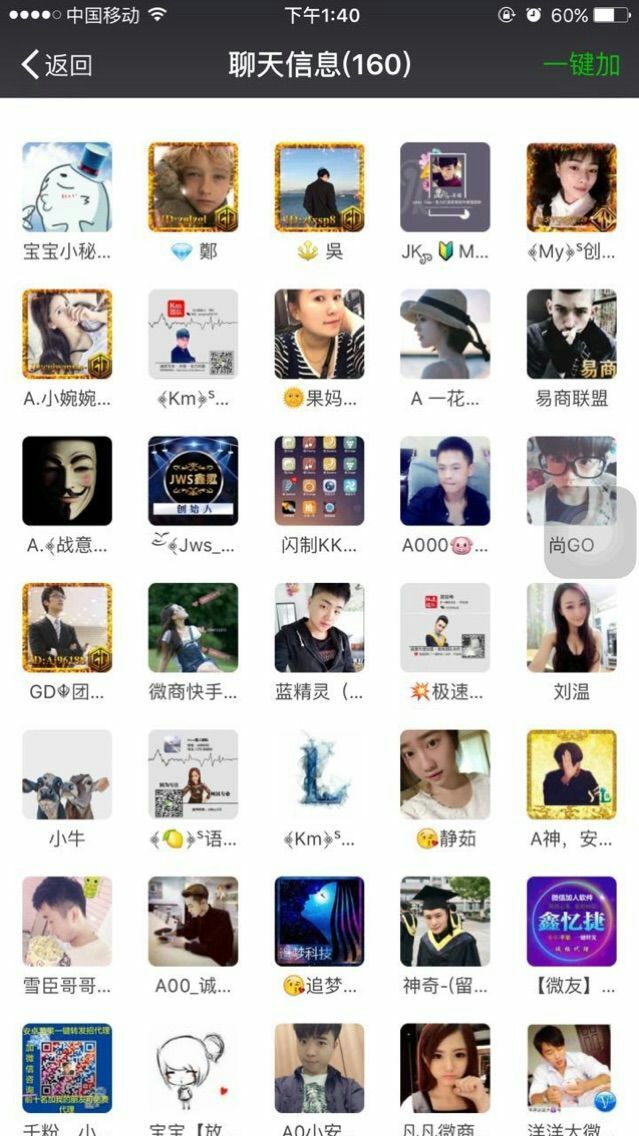Select the member 果妈
The height and width of the screenshot is (1136, 639).
pyautogui.click(x=319, y=334)
